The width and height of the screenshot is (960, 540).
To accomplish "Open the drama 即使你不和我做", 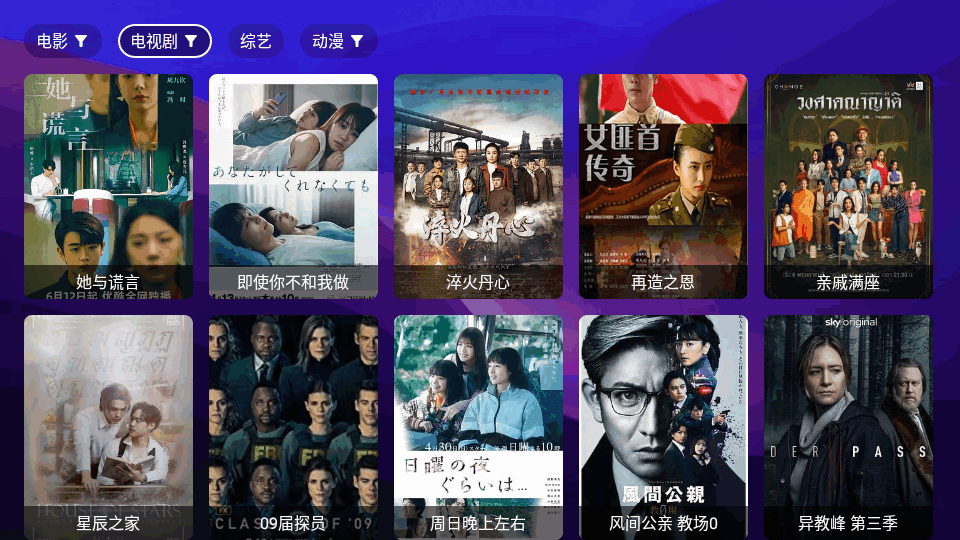I will point(293,185).
